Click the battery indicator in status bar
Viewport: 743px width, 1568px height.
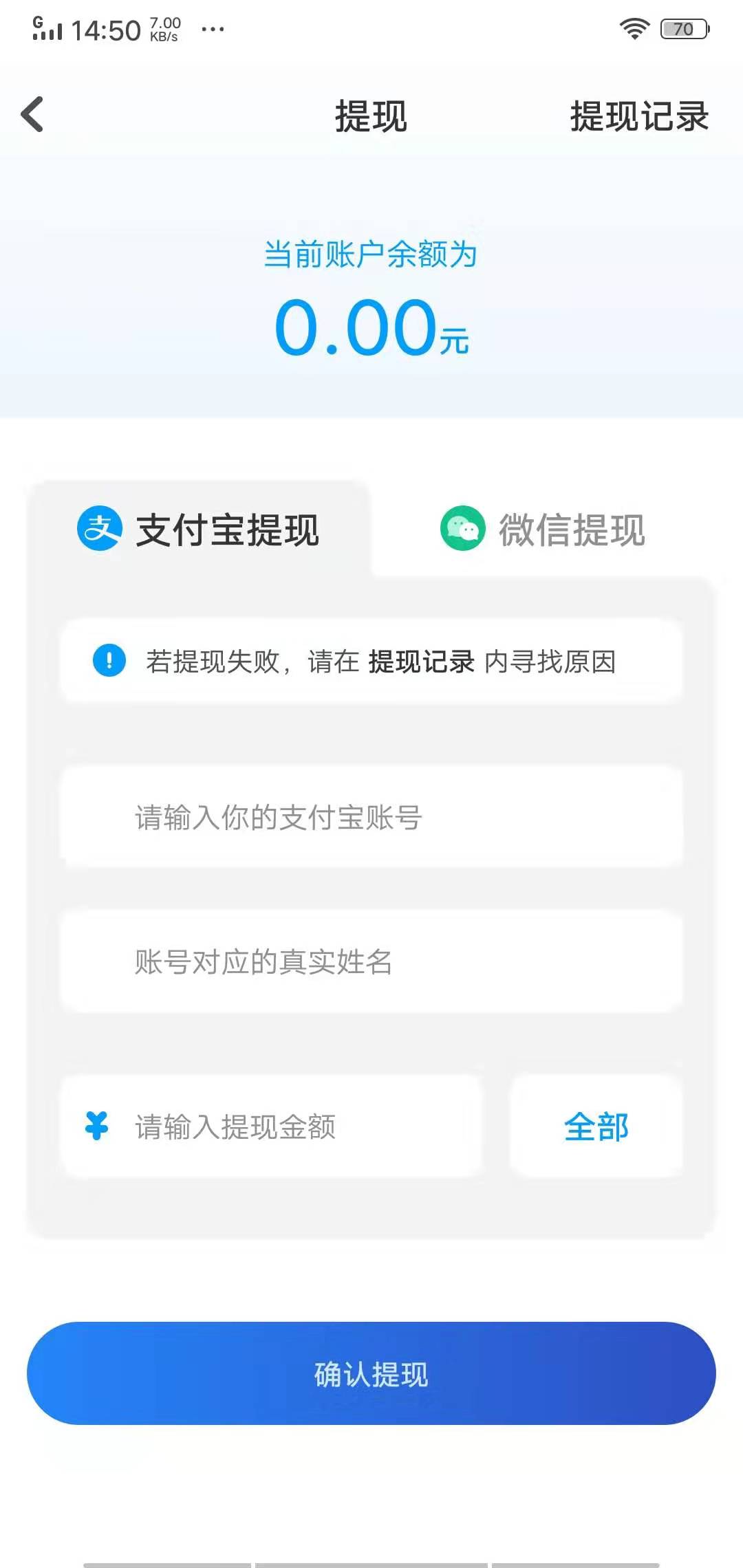point(682,30)
